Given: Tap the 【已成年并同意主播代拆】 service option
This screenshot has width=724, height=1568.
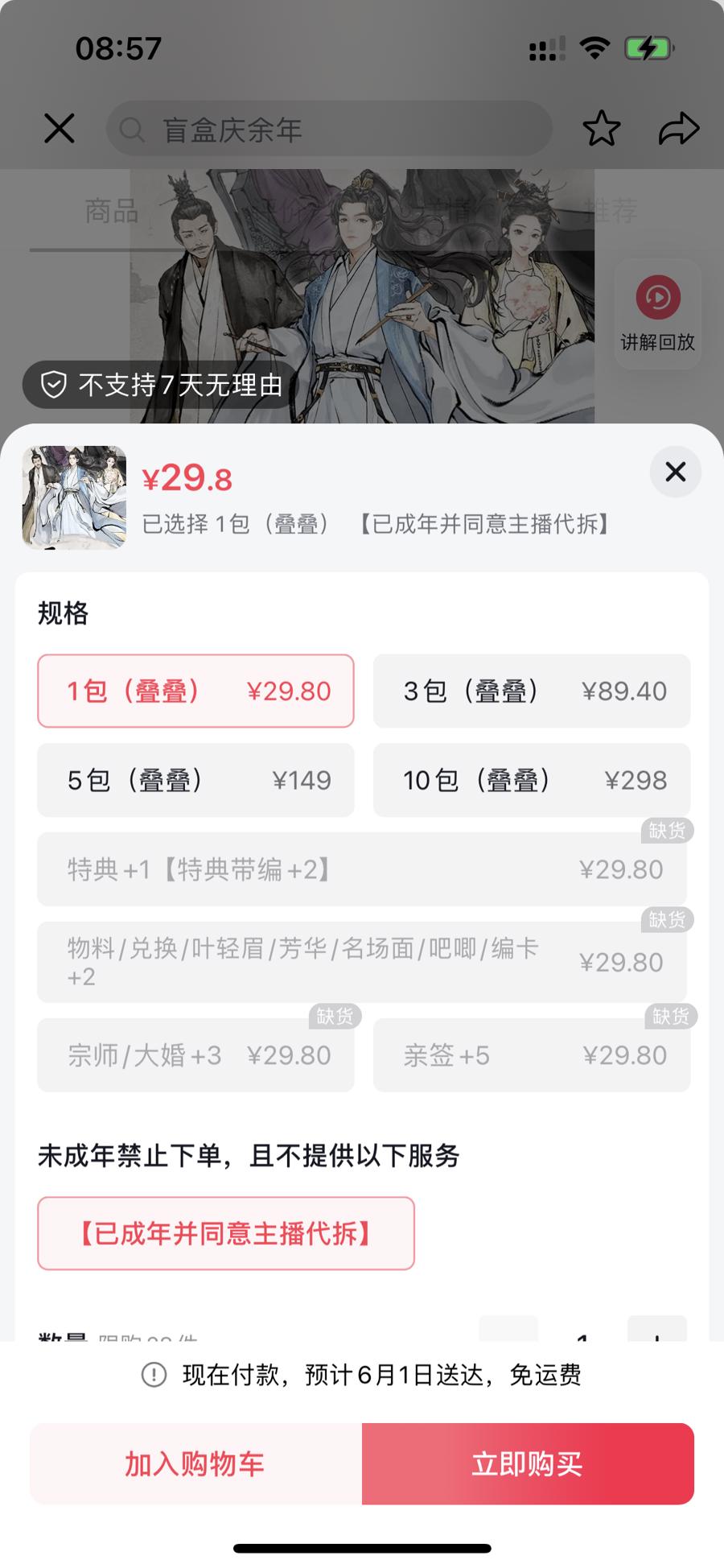Looking at the screenshot, I should (x=226, y=1233).
